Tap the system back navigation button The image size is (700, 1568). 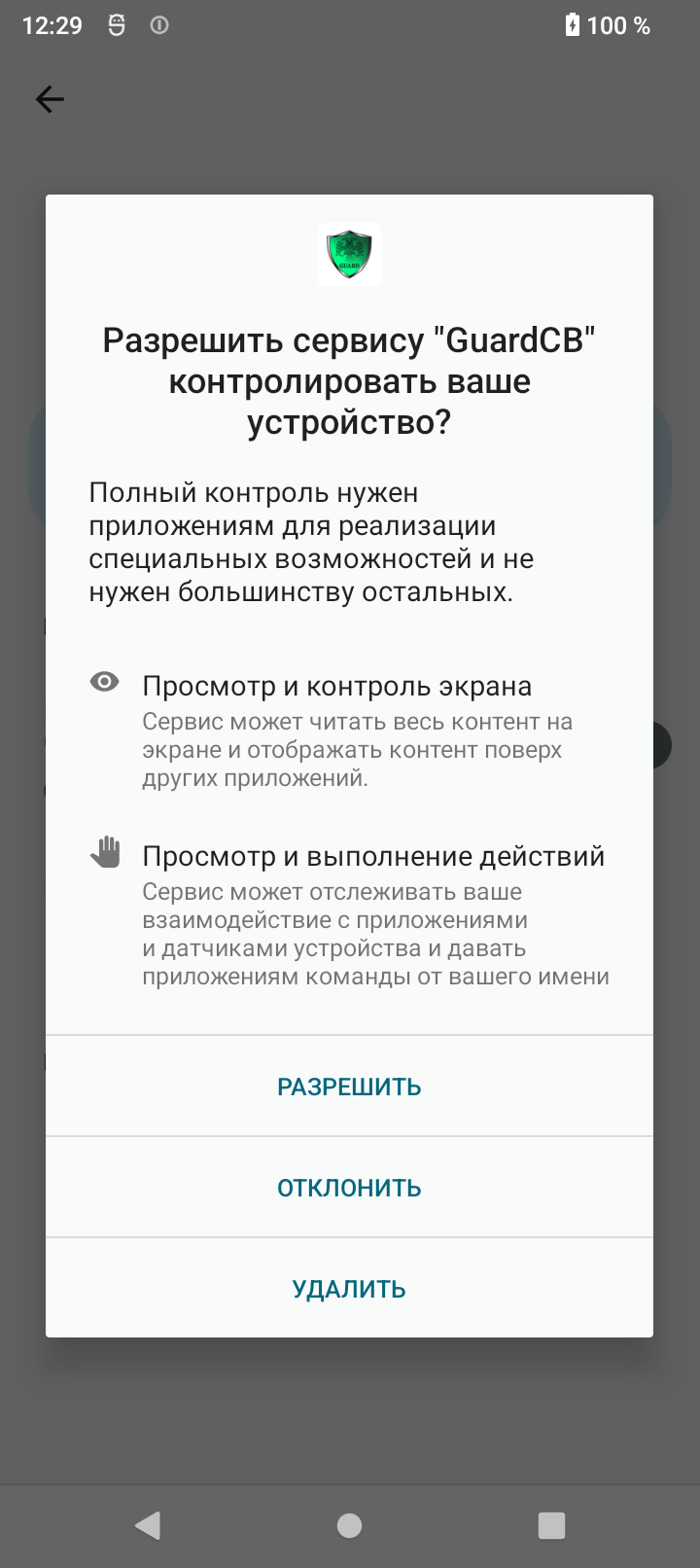148,1525
